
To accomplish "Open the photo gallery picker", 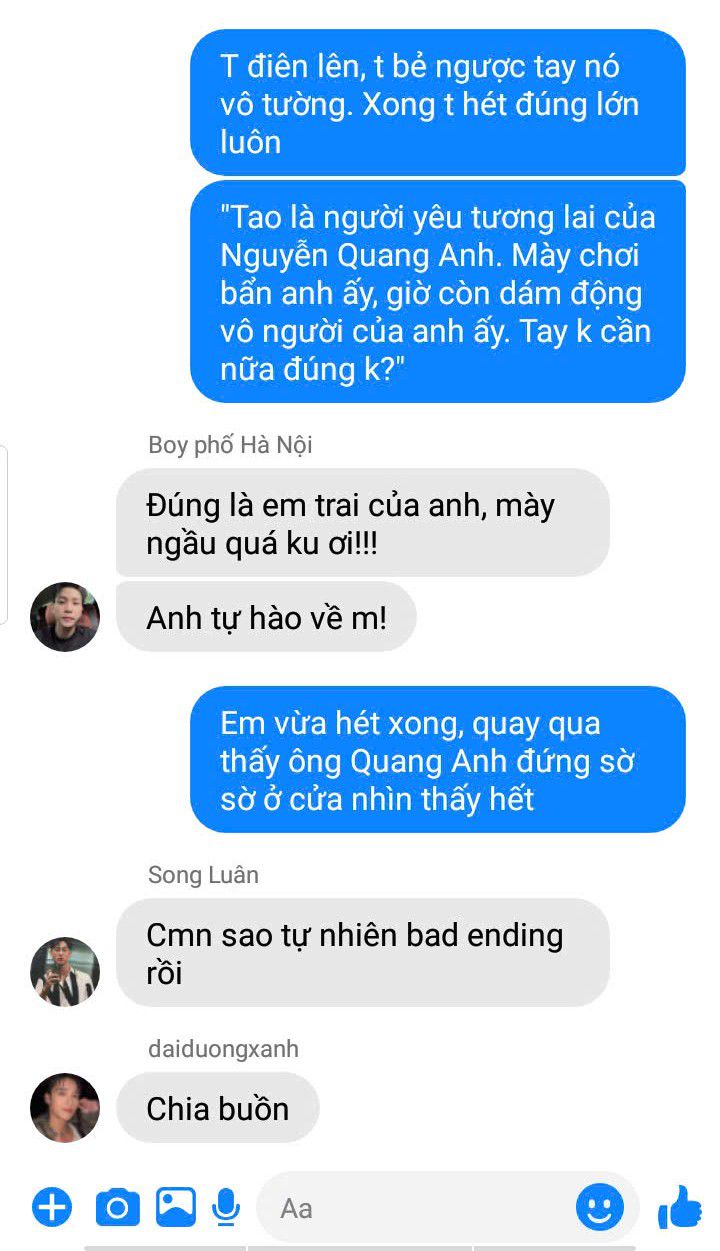I will point(175,1207).
